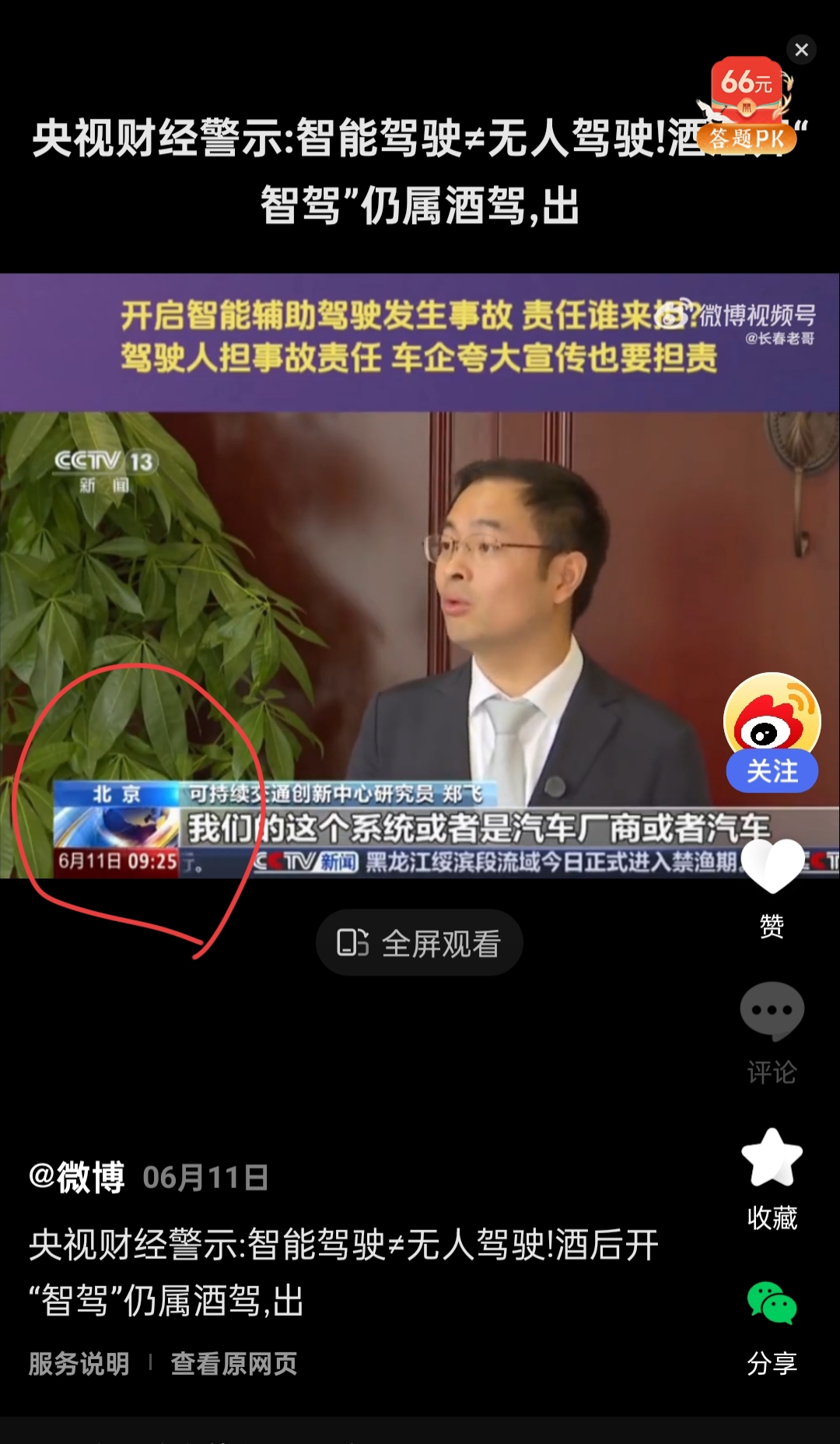Watch in full screen via 全屏观看
The image size is (840, 1444).
(x=419, y=943)
